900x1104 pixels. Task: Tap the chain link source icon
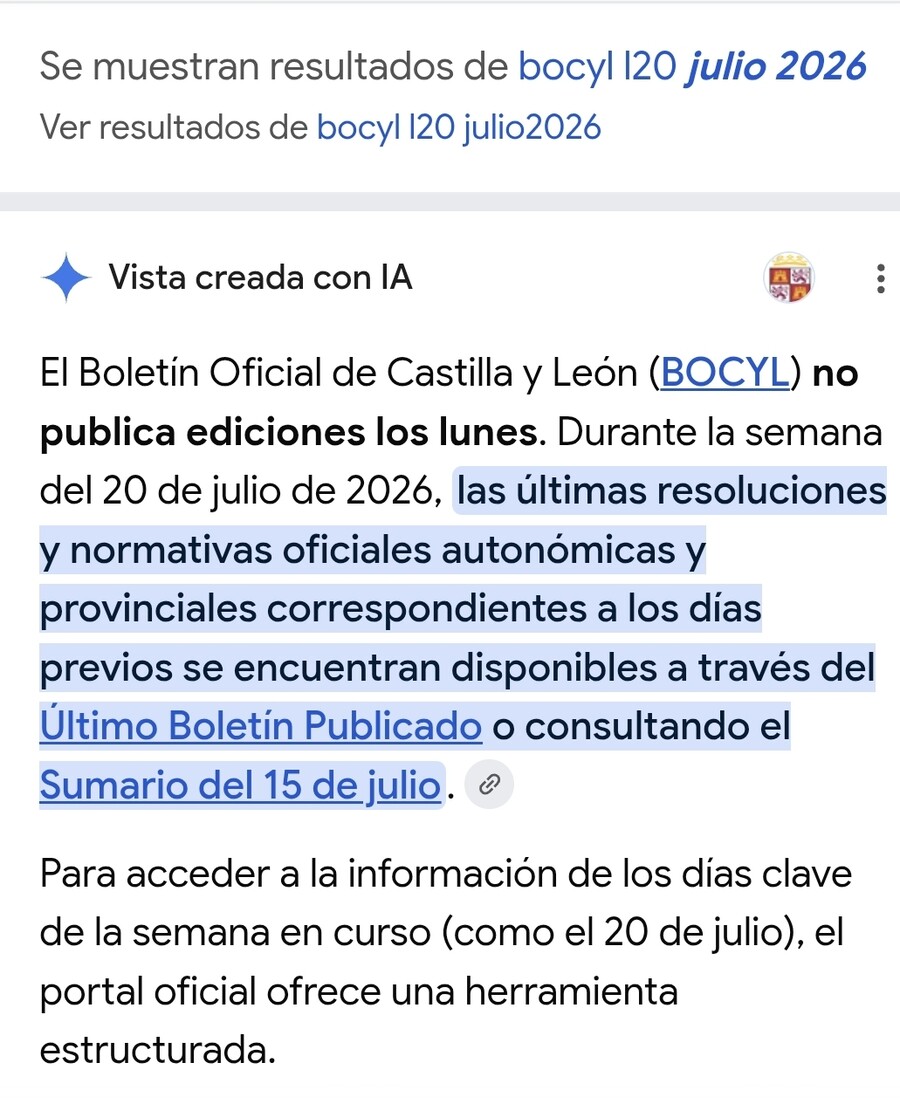[x=489, y=784]
